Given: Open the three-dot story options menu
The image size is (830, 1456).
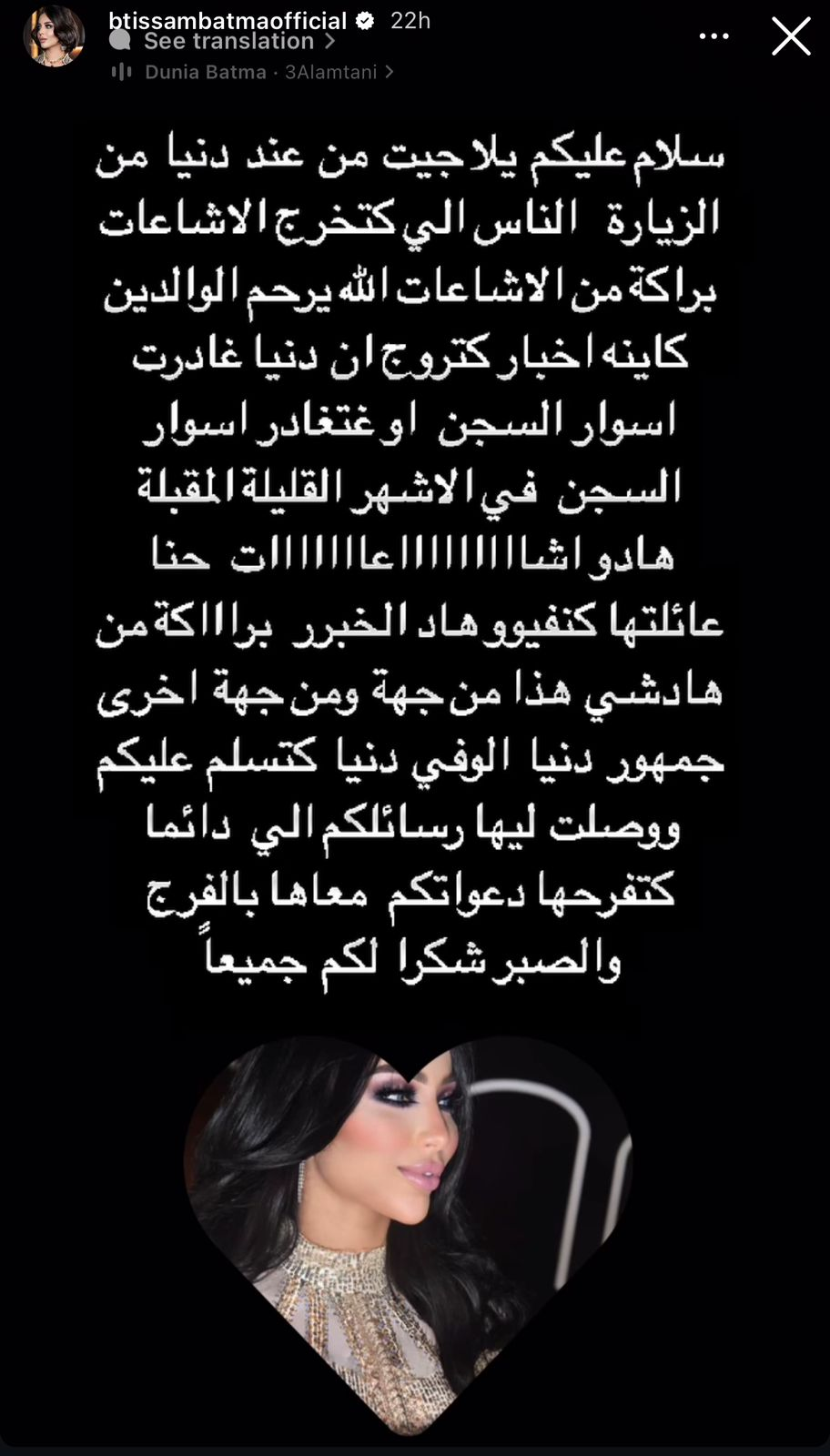Looking at the screenshot, I should 714,37.
